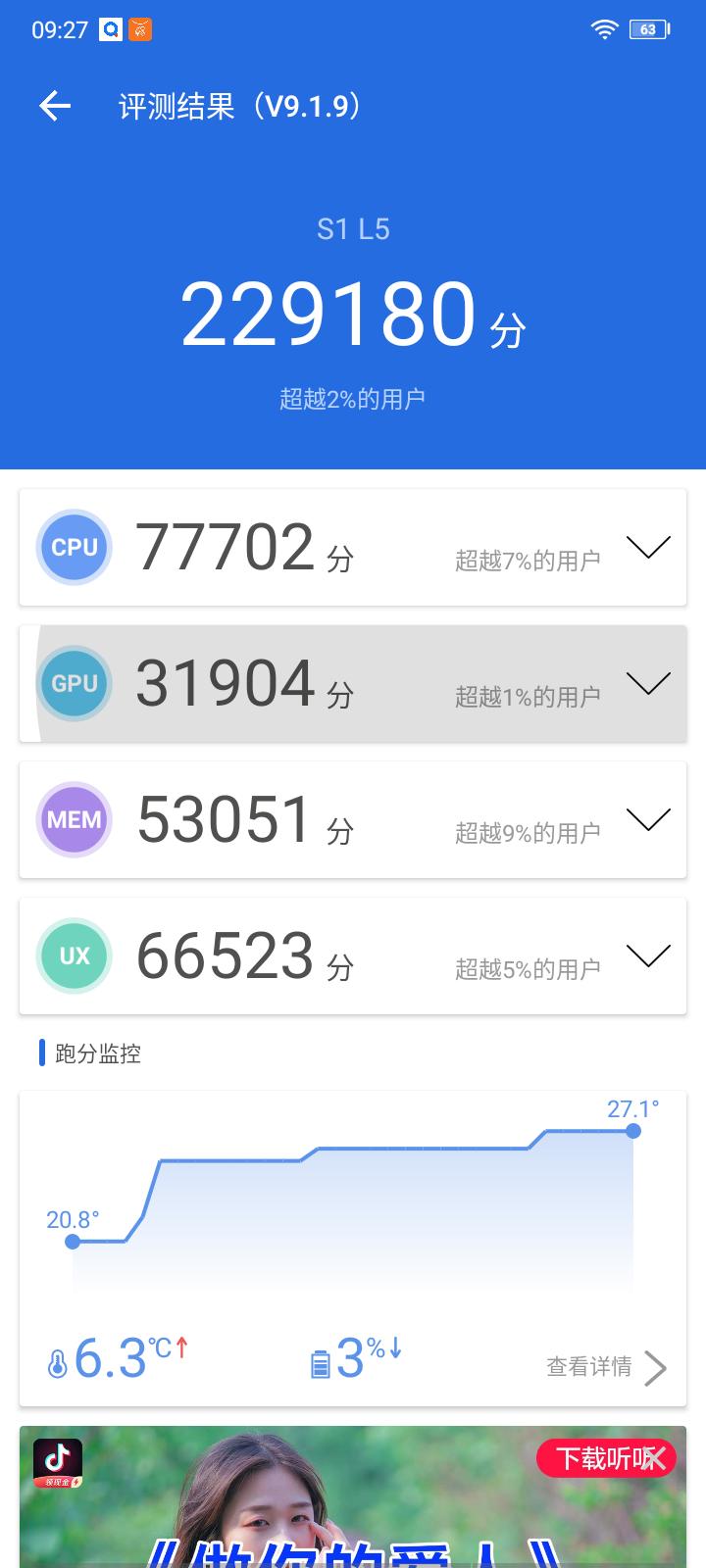Expand the GPU score details chevron

pos(646,683)
